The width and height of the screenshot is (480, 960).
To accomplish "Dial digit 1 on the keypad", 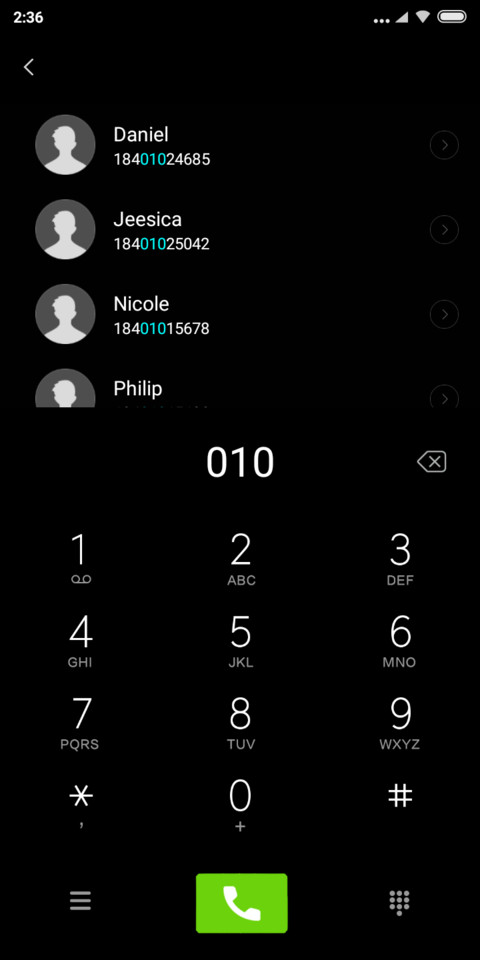I will (x=80, y=558).
